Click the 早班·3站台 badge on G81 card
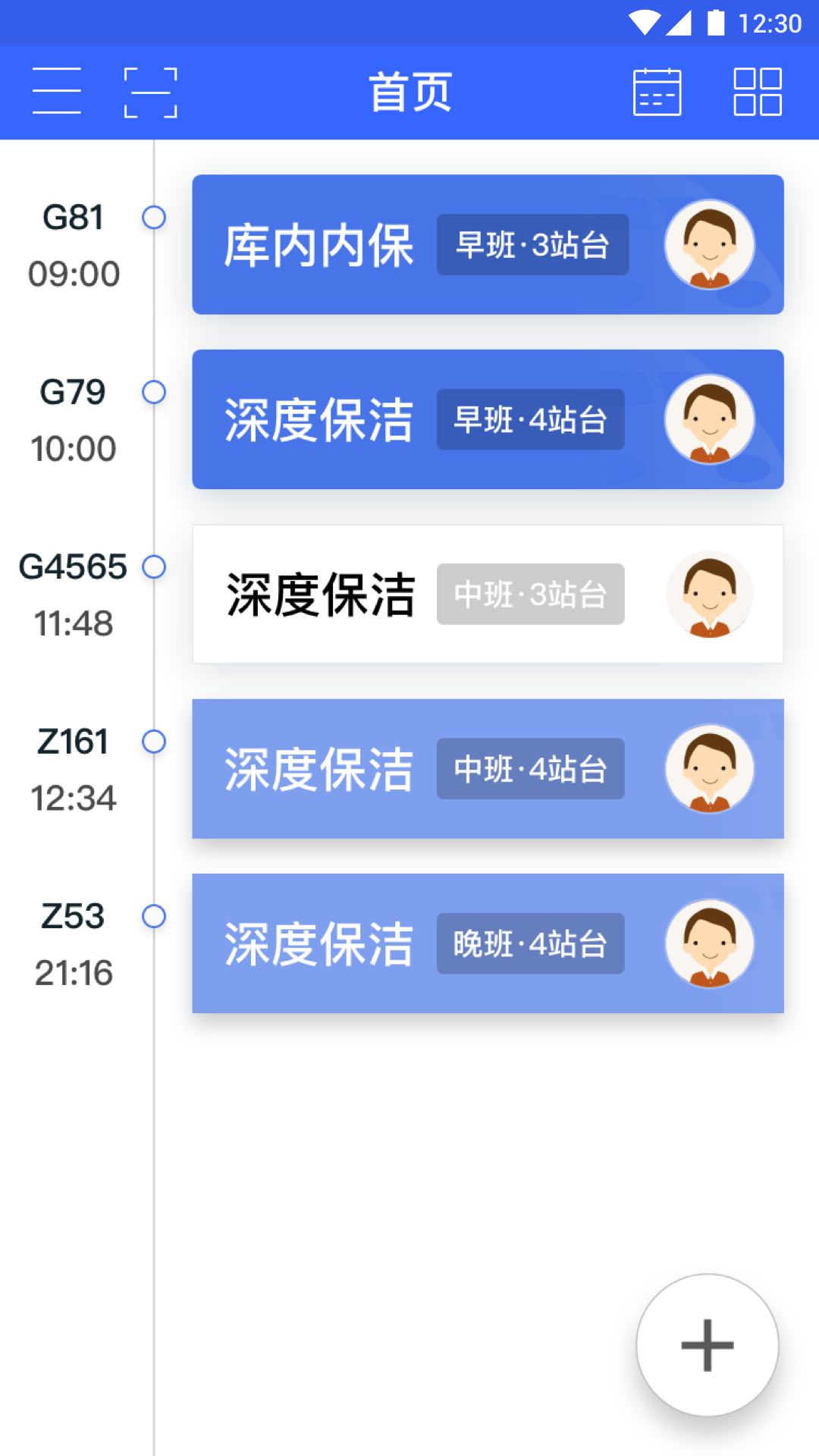Viewport: 819px width, 1456px height. (x=532, y=244)
